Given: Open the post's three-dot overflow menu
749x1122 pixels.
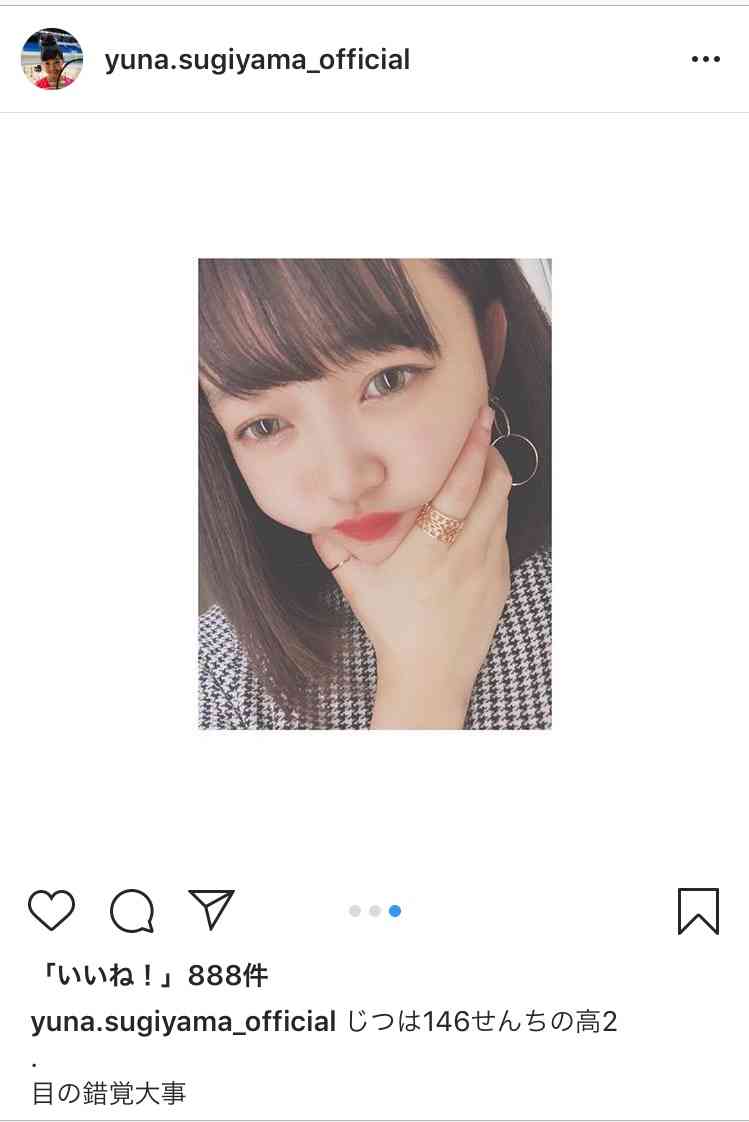Looking at the screenshot, I should pyautogui.click(x=705, y=60).
